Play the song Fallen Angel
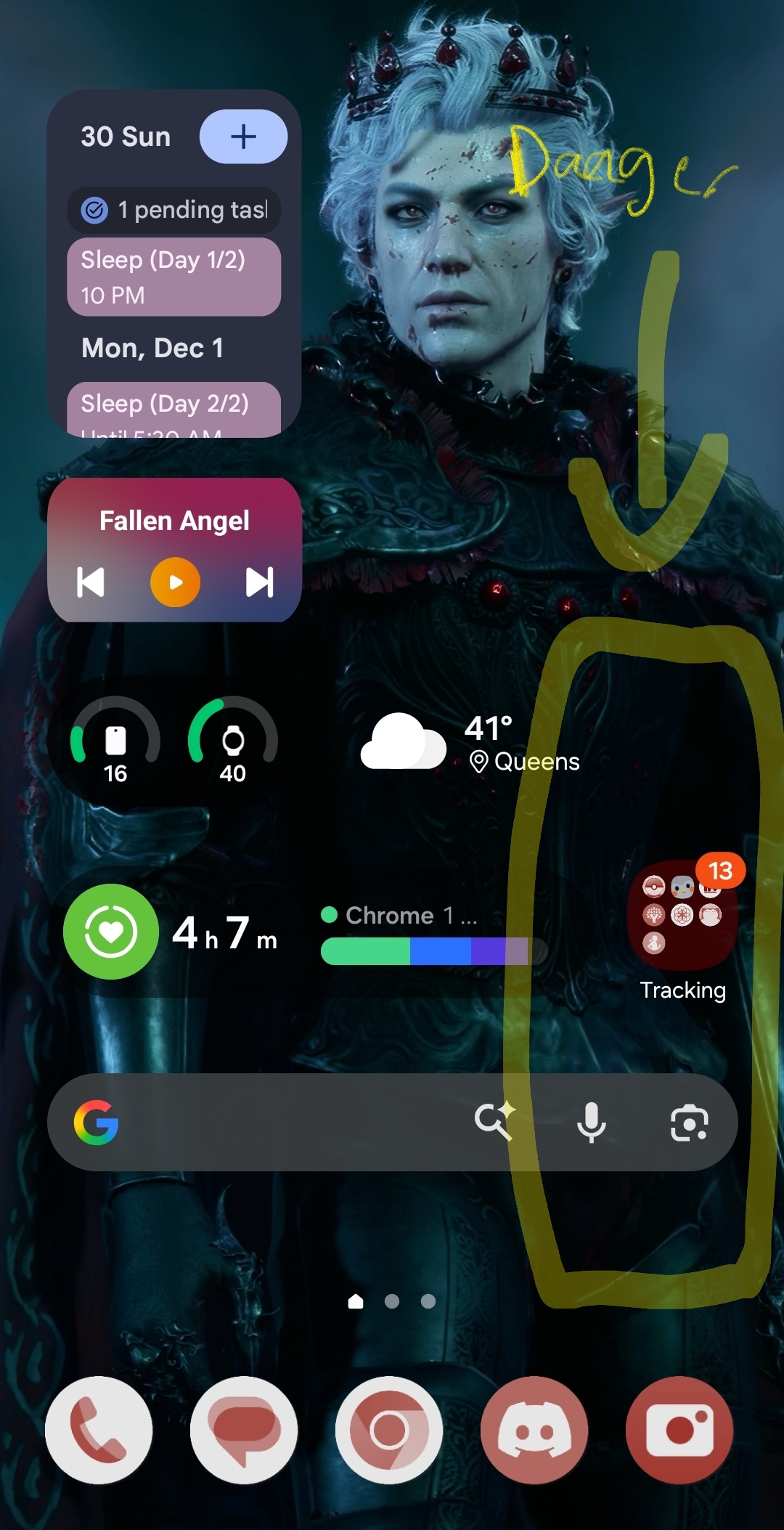784x1530 pixels. click(175, 582)
